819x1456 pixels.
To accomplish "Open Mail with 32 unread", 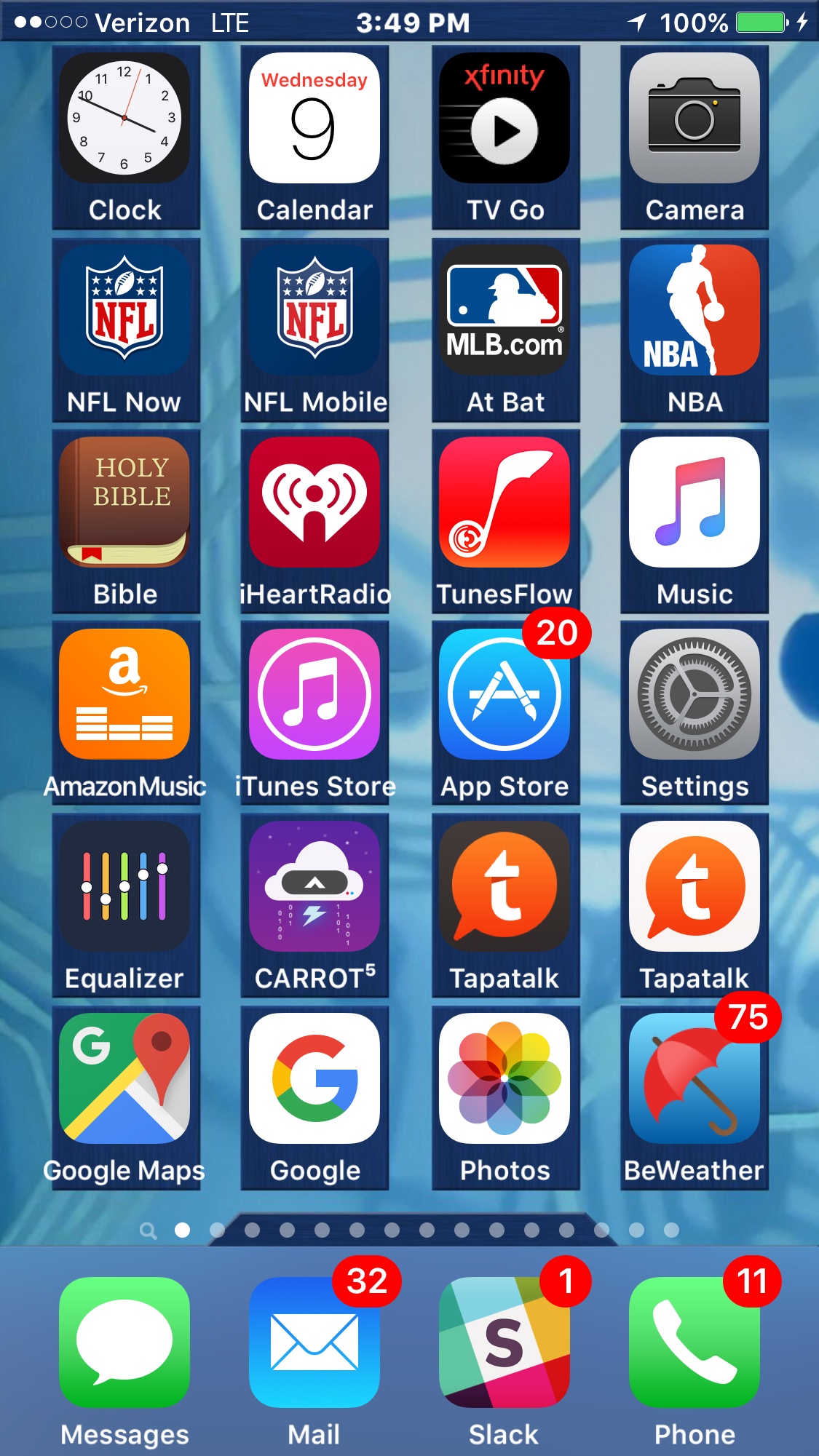I will tap(314, 1342).
